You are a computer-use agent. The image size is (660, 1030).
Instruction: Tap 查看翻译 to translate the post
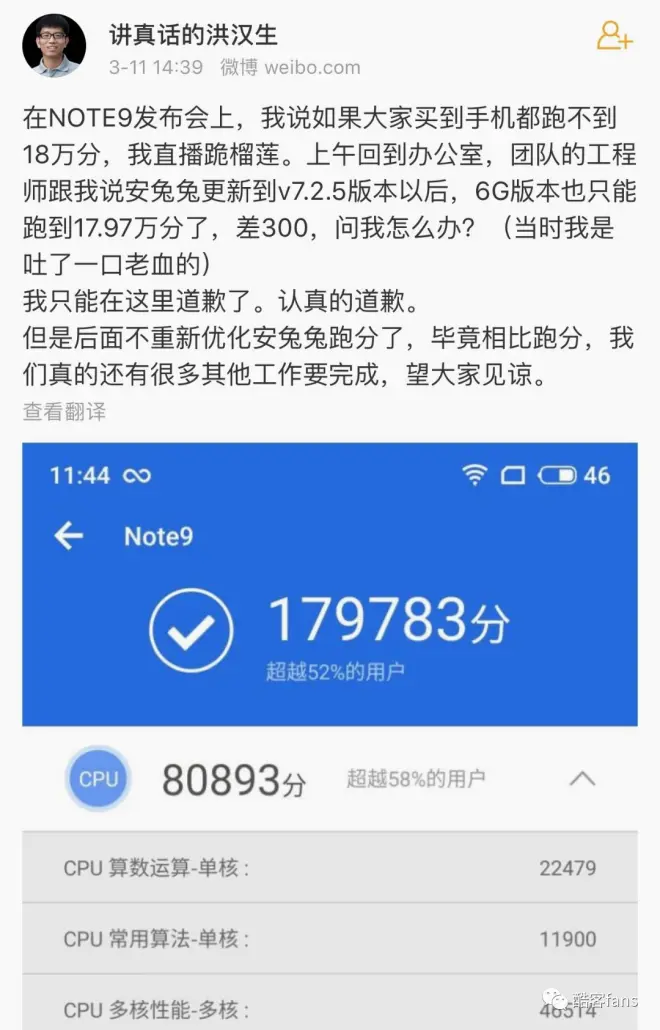coord(64,411)
